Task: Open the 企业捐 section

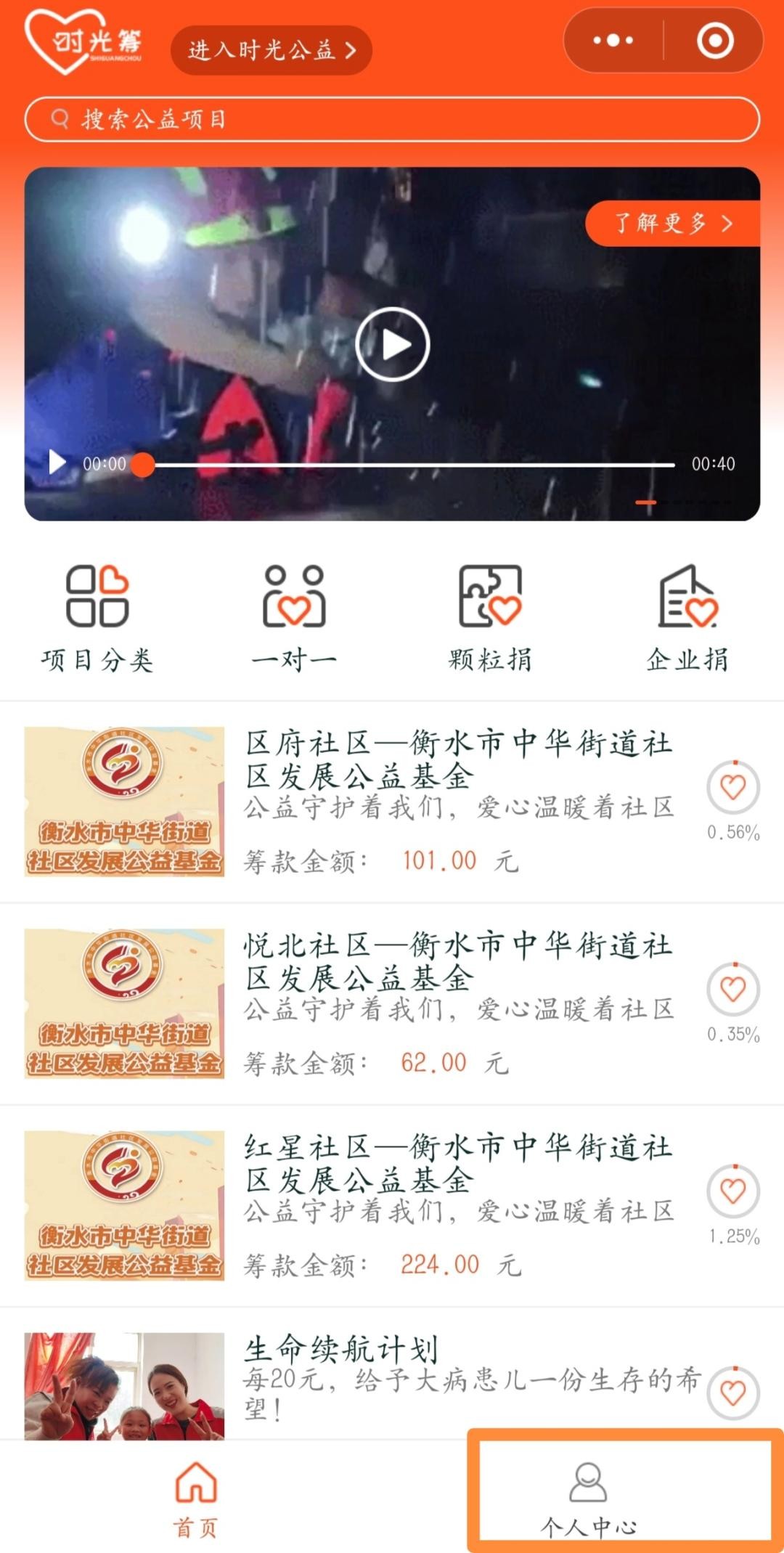Action: pos(687,619)
